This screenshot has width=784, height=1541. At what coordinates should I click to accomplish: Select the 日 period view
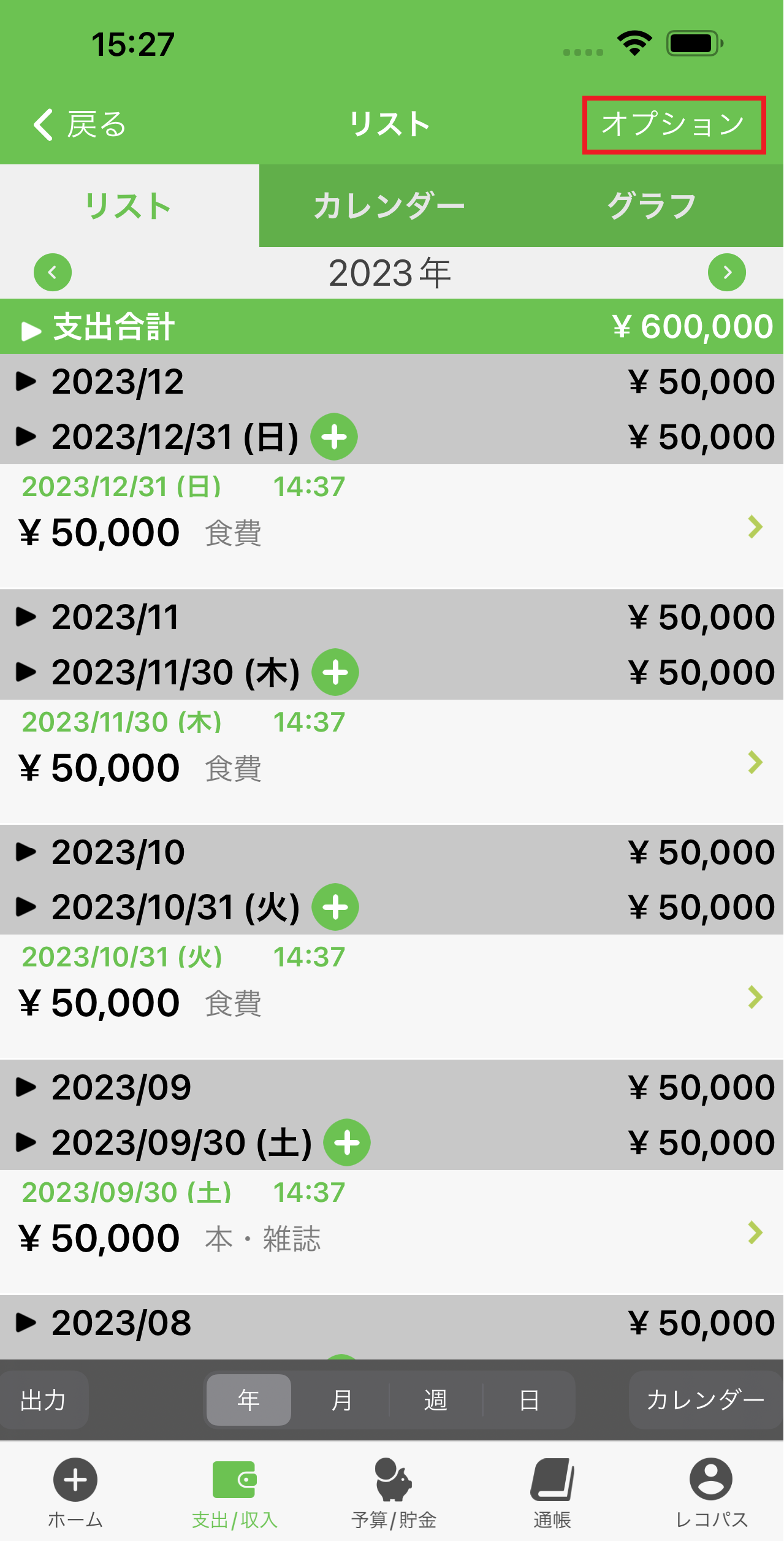tap(529, 1400)
